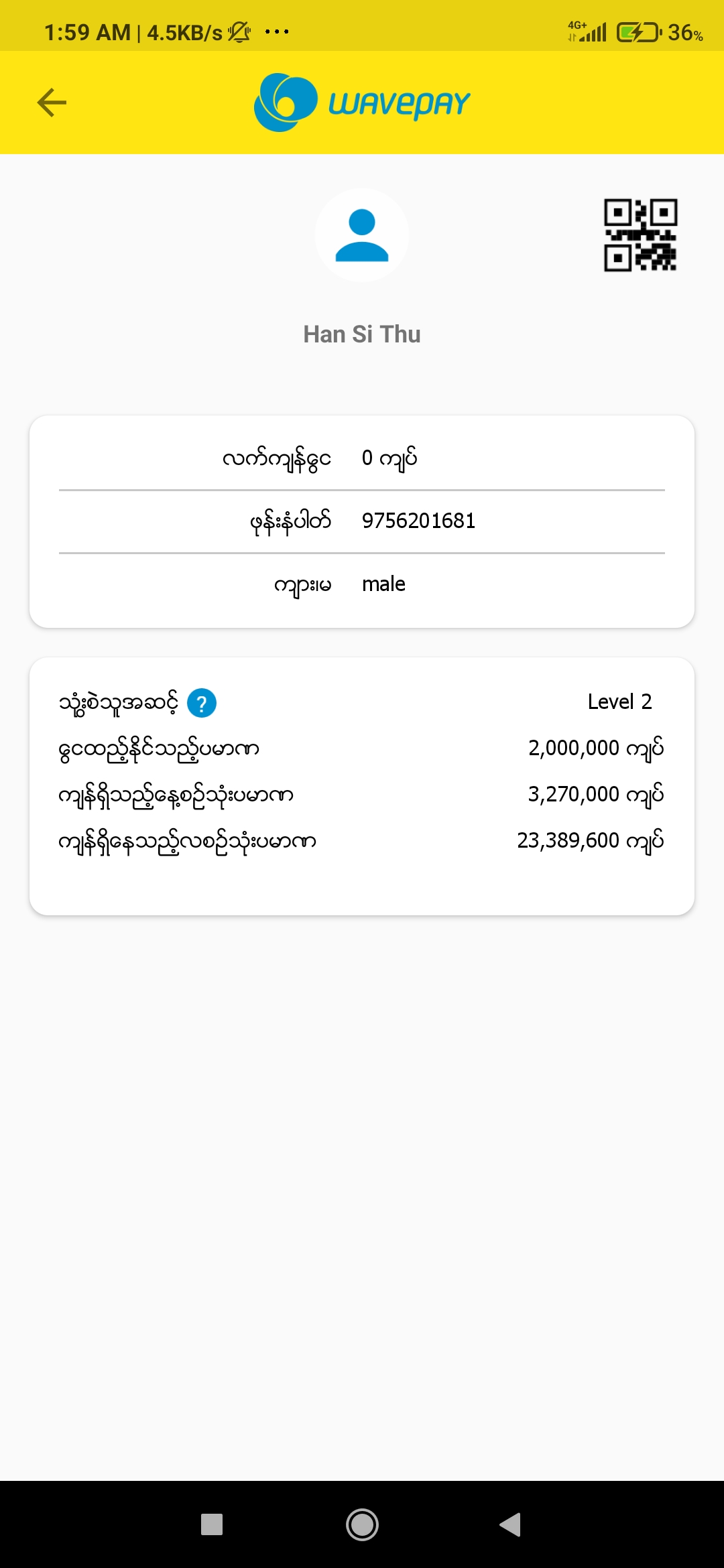The width and height of the screenshot is (724, 1568).
Task: Tap the system home button
Action: coord(362,1524)
